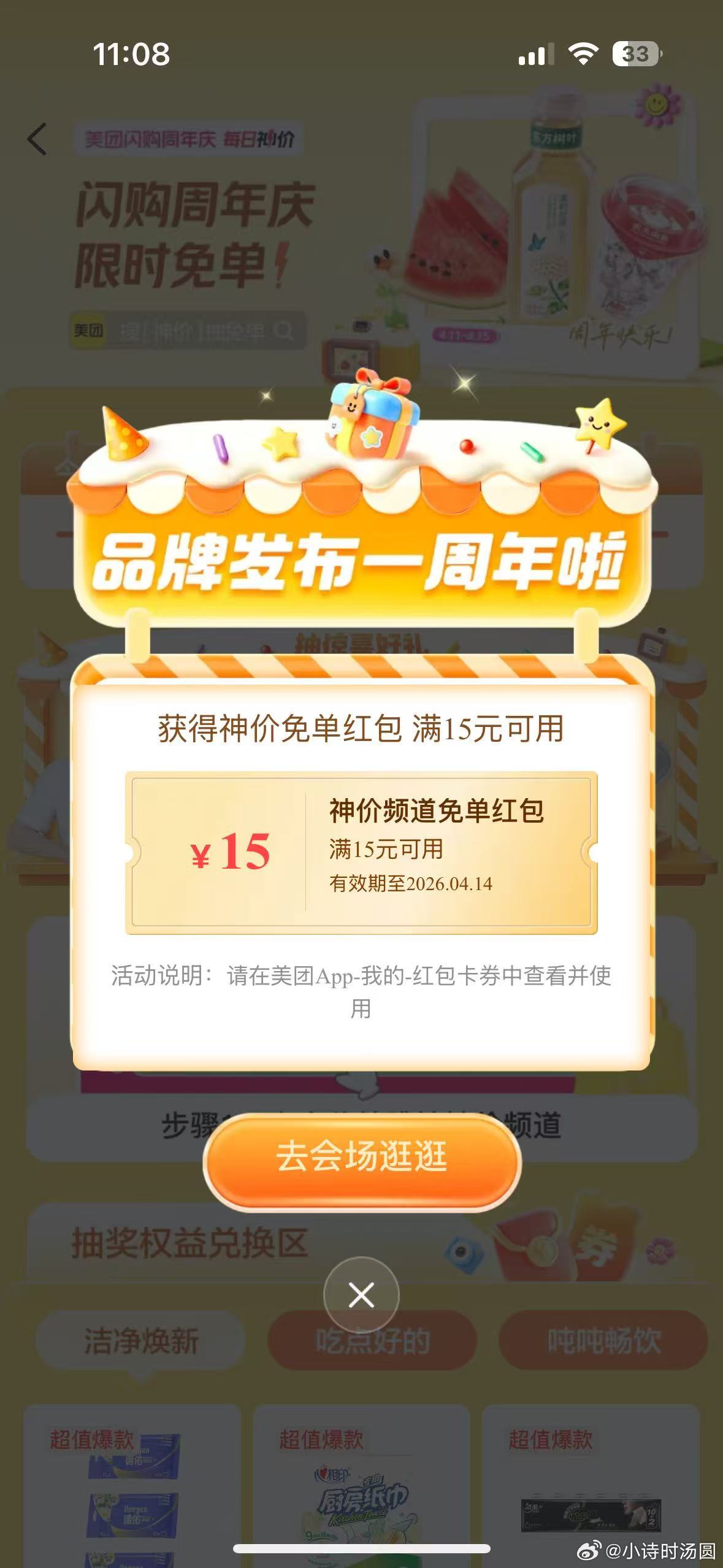This screenshot has height=1568, width=723.
Task: Tap the 去会场逛逛 button
Action: point(362,1159)
